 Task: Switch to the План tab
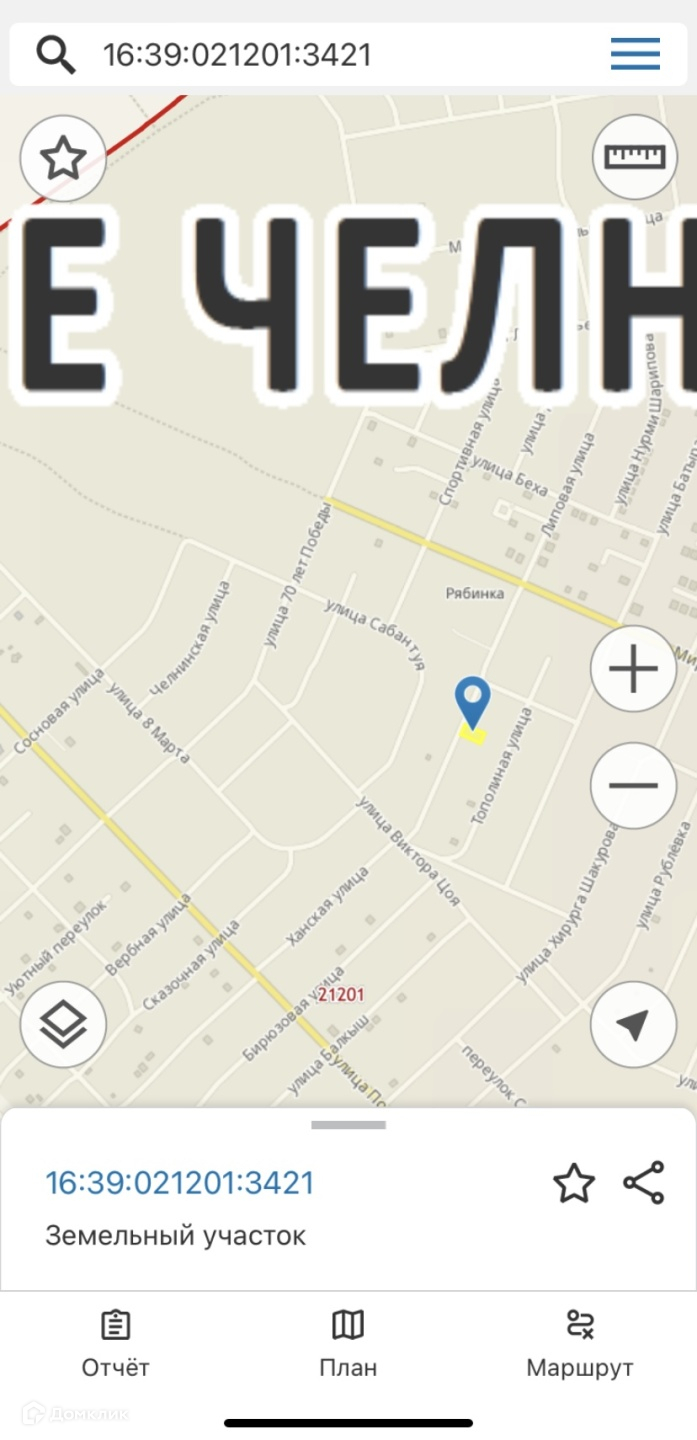[348, 1343]
